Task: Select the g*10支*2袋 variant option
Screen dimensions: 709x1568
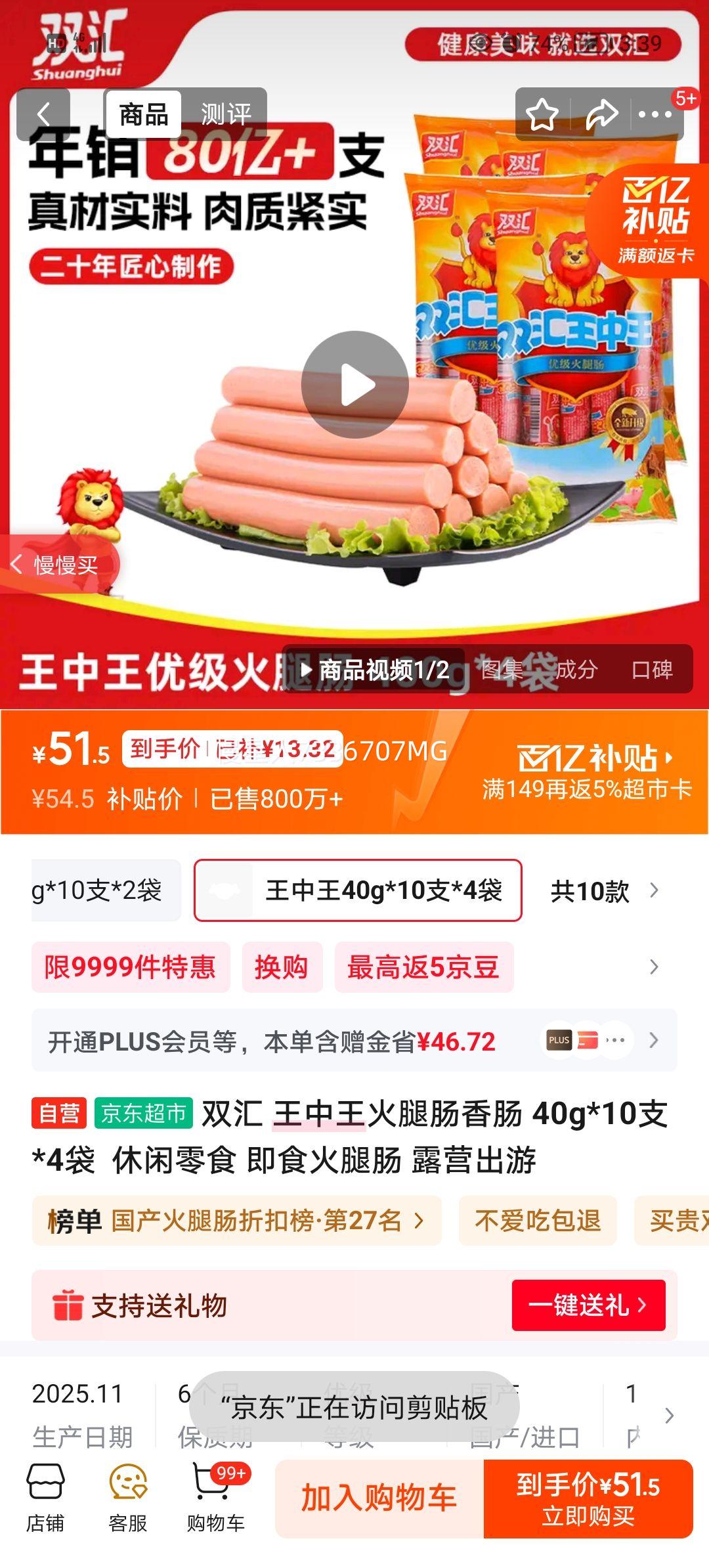Action: 105,891
